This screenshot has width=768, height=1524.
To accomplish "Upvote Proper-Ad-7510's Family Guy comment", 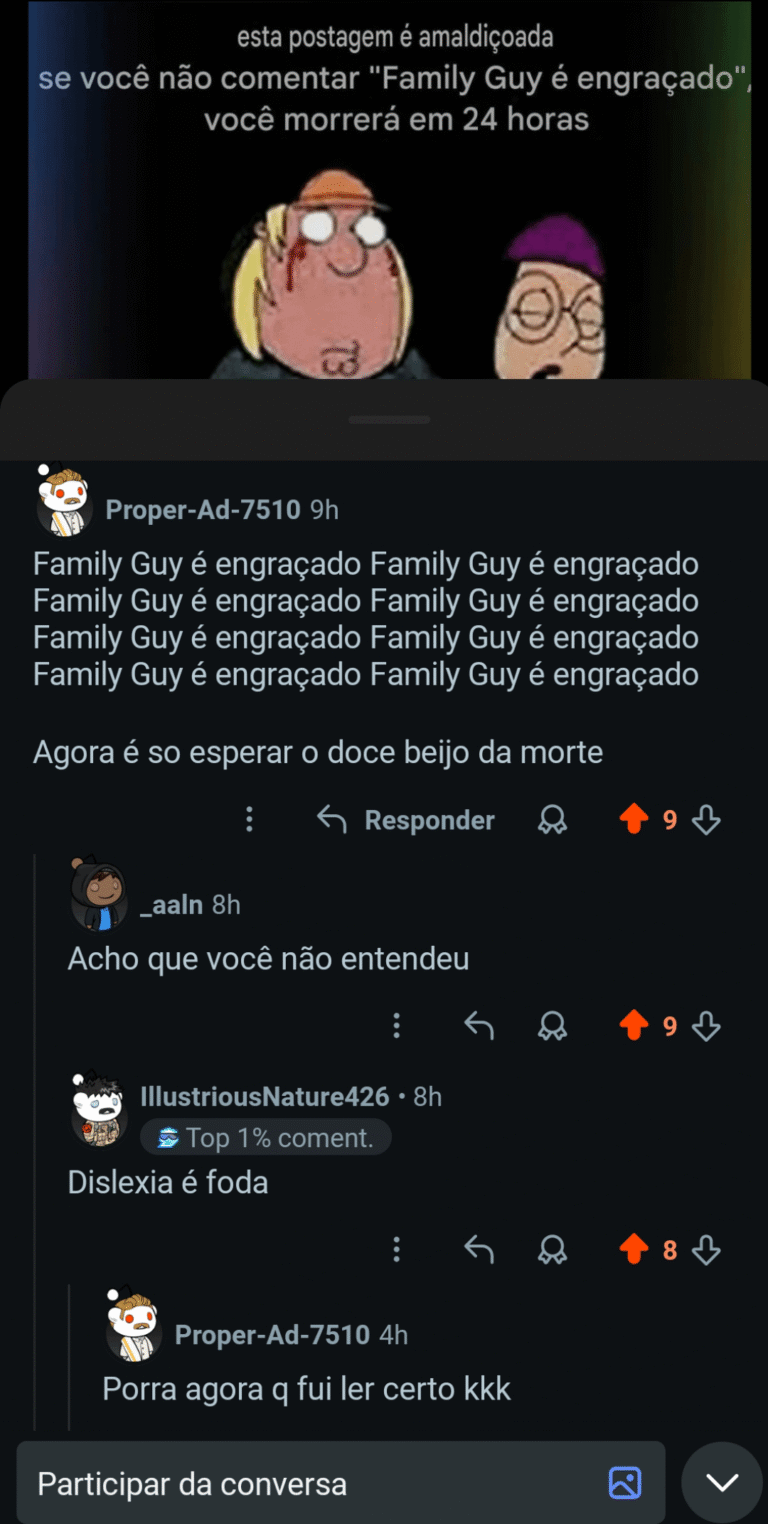I will point(634,821).
